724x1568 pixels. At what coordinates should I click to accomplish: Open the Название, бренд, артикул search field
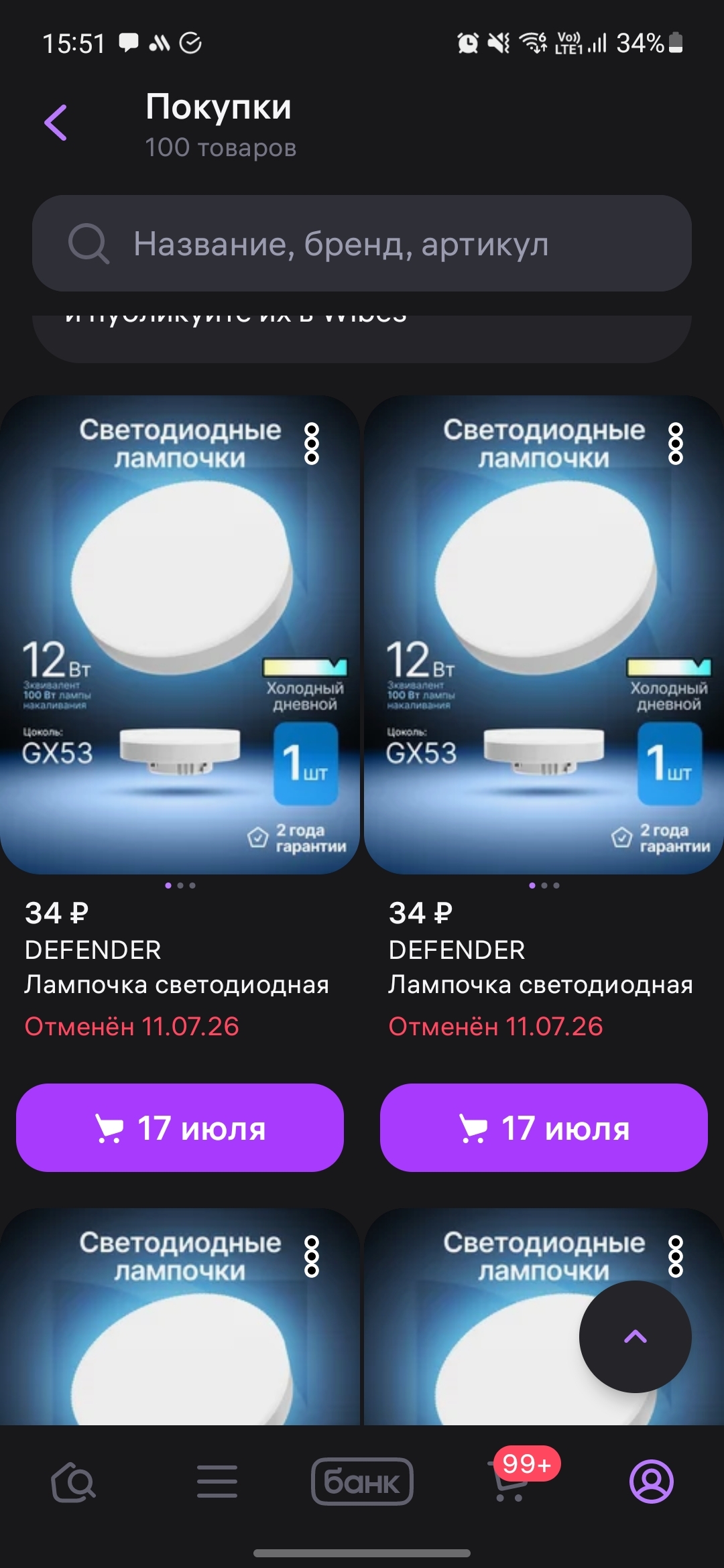tap(362, 243)
